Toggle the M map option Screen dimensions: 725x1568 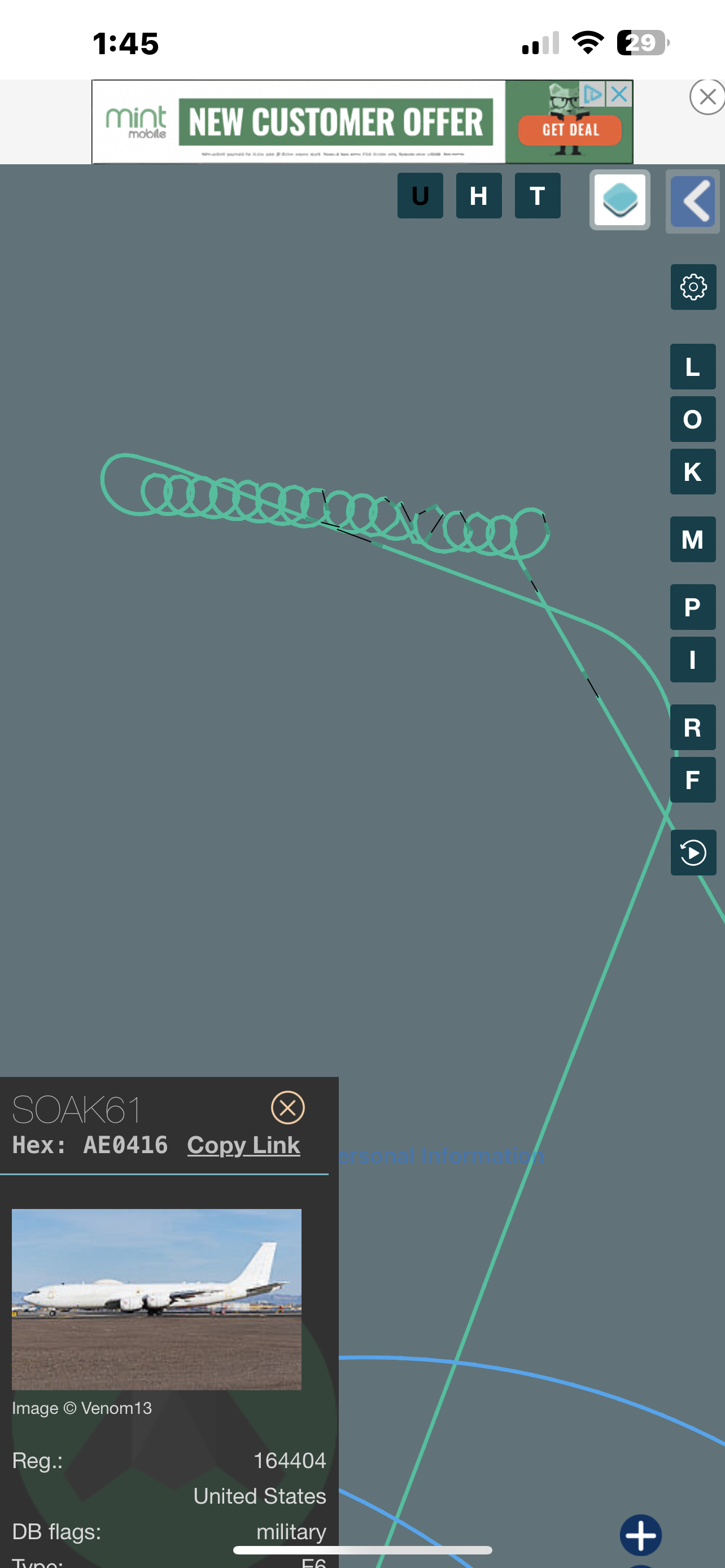693,539
